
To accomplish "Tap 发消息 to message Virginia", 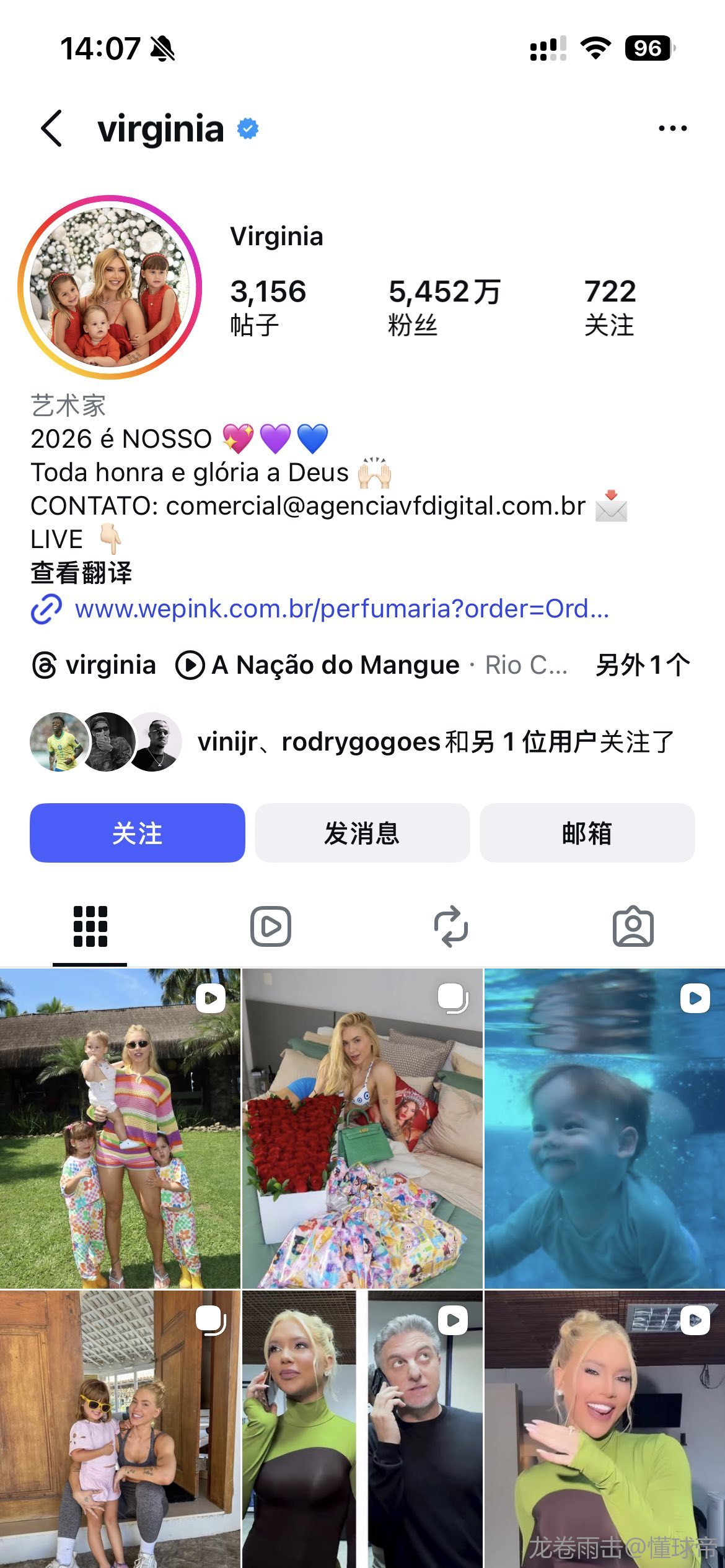I will pos(362,833).
